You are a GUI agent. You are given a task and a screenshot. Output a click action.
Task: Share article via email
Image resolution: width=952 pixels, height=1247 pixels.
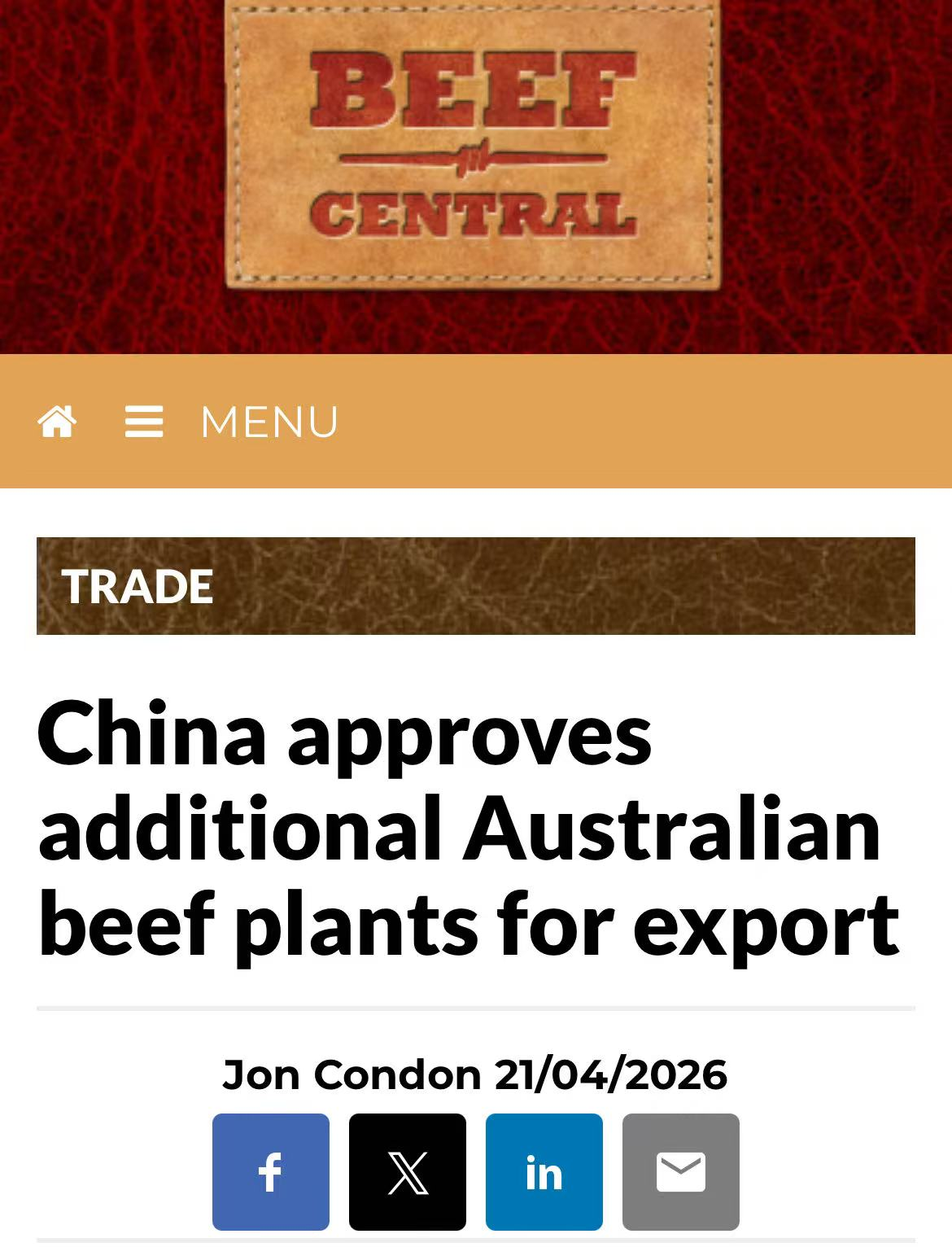[681, 1172]
